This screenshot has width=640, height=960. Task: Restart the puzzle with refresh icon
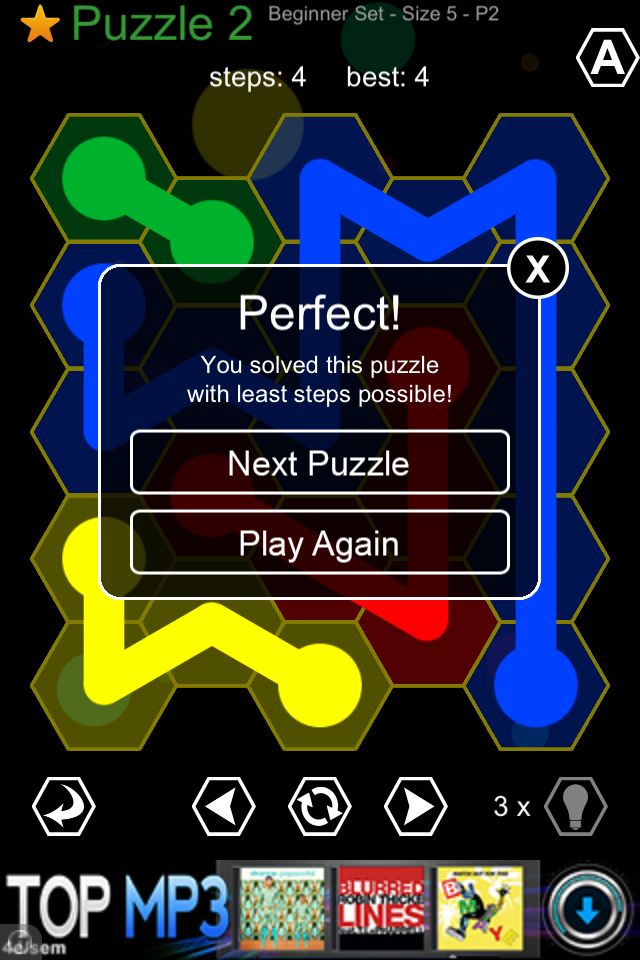(x=320, y=806)
